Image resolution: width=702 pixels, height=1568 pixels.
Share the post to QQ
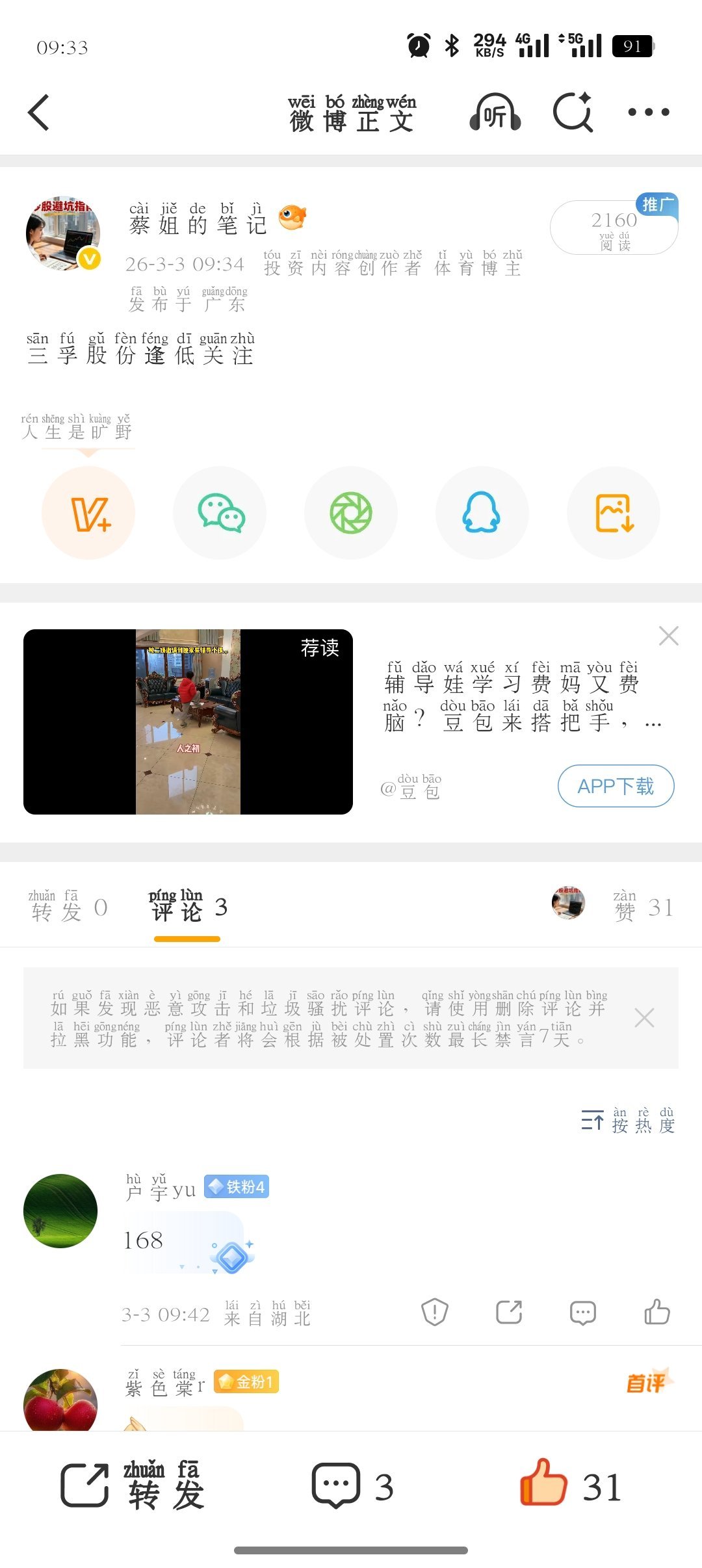(x=482, y=512)
